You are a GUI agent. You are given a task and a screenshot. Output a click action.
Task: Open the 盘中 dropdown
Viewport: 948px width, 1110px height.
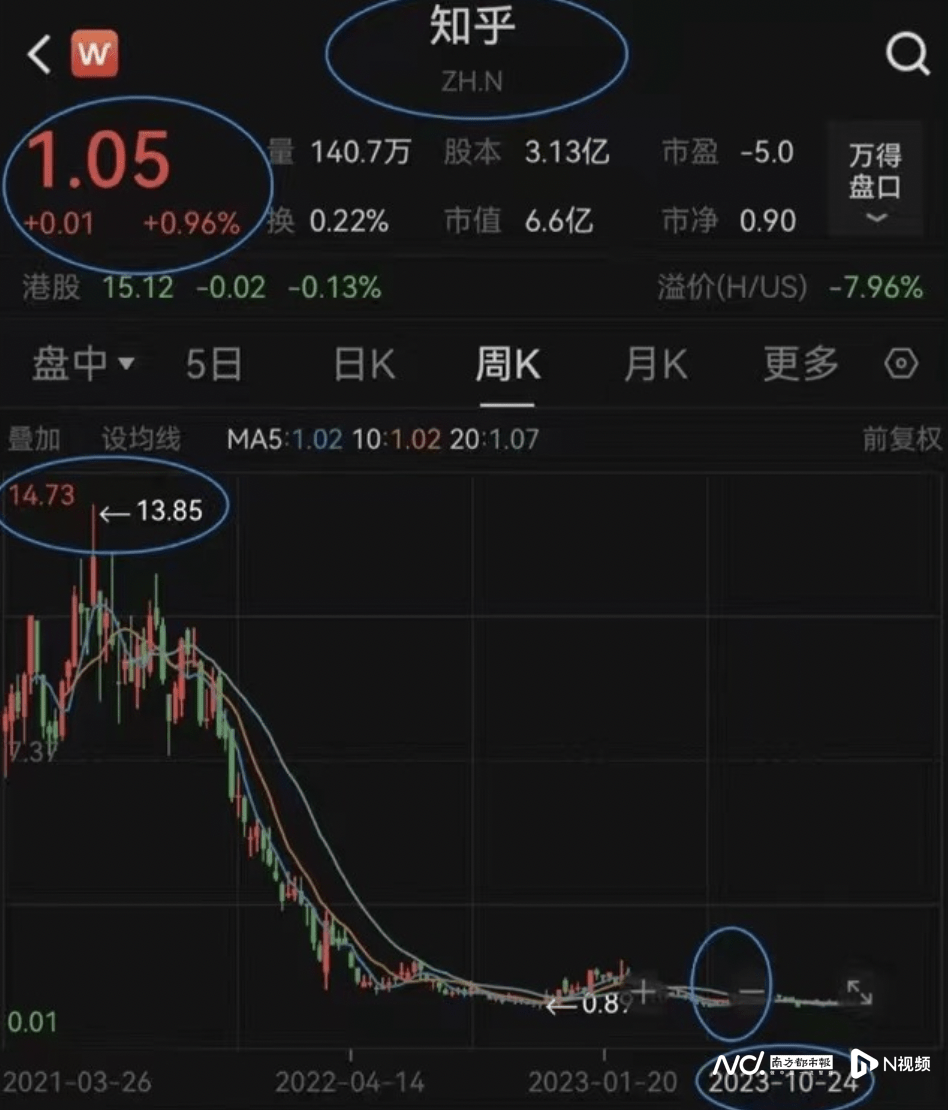(x=83, y=364)
